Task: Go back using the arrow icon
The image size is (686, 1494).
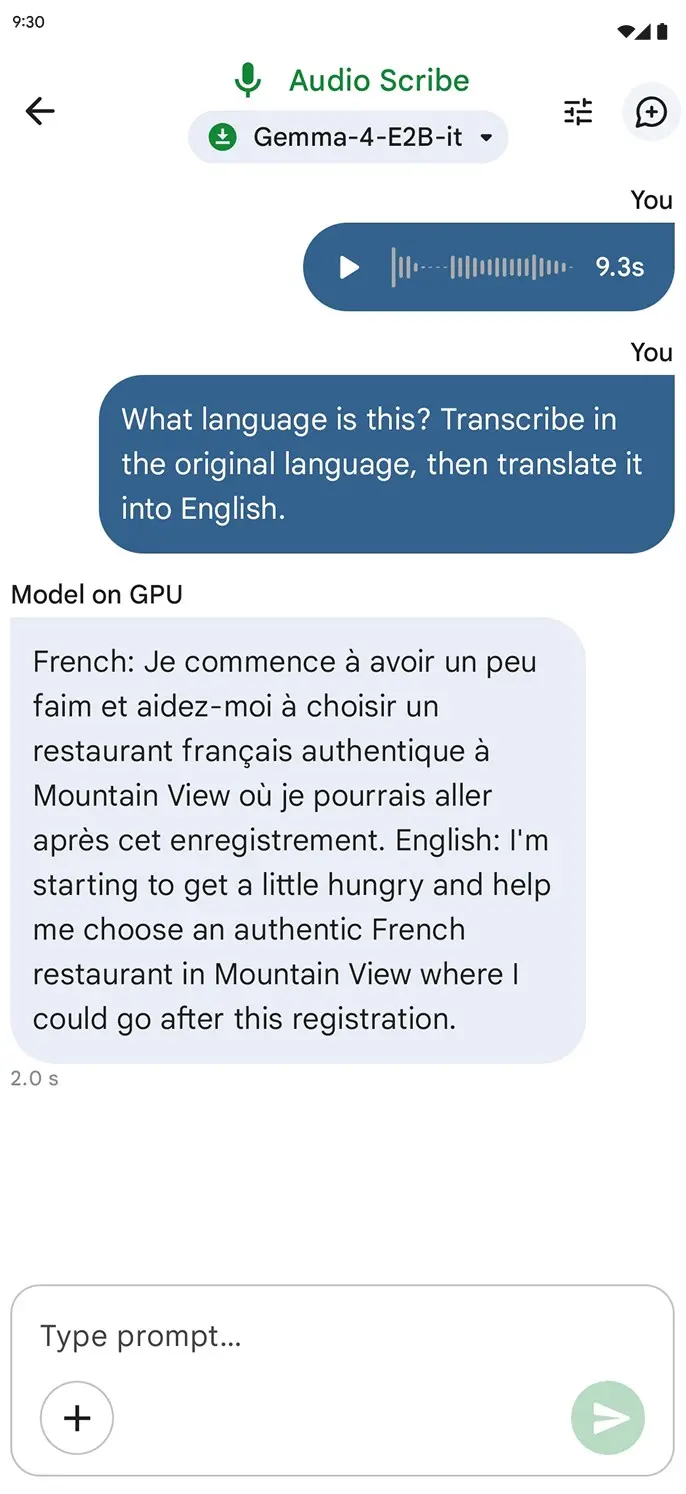Action: pyautogui.click(x=40, y=111)
